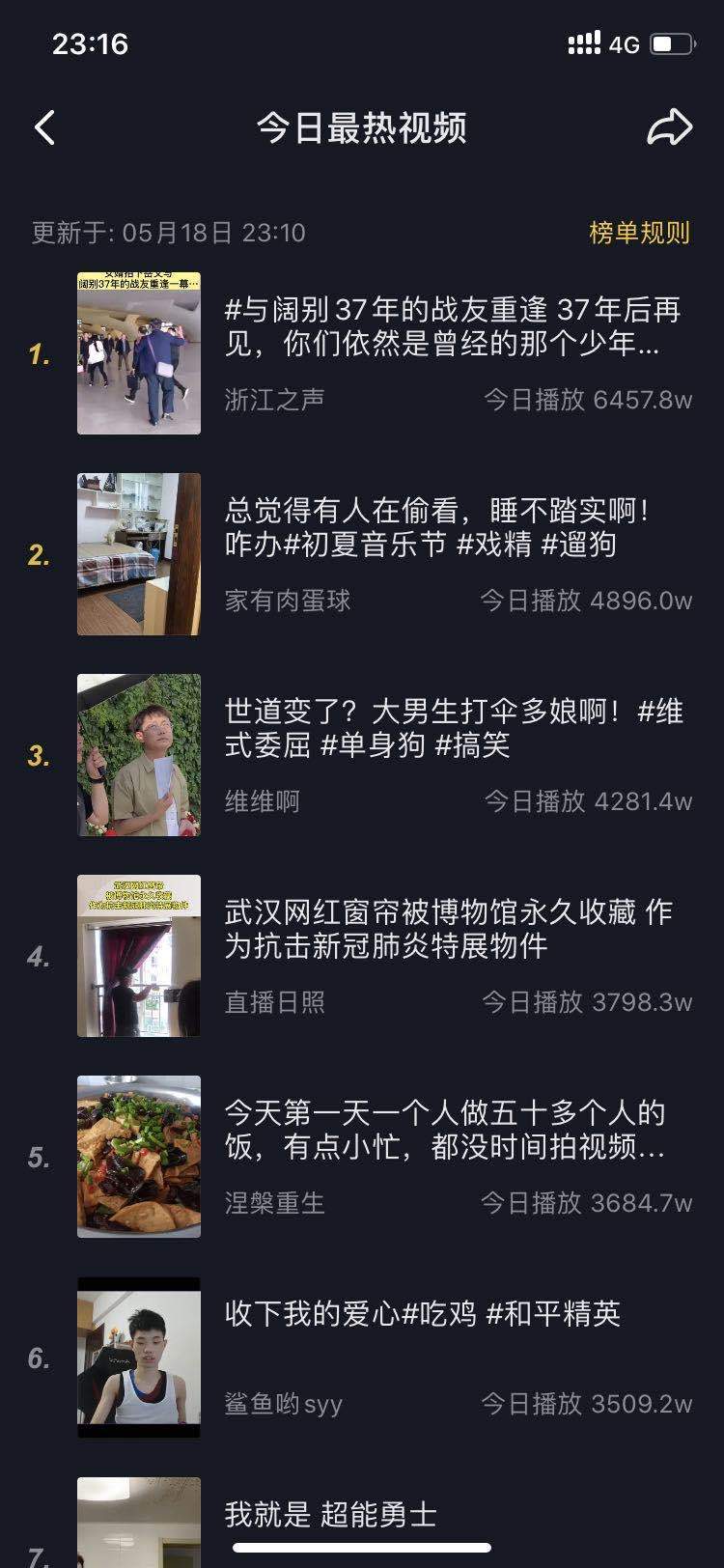Open the 榜单规则 ranking rules link
The height and width of the screenshot is (1568, 724).
tap(639, 233)
